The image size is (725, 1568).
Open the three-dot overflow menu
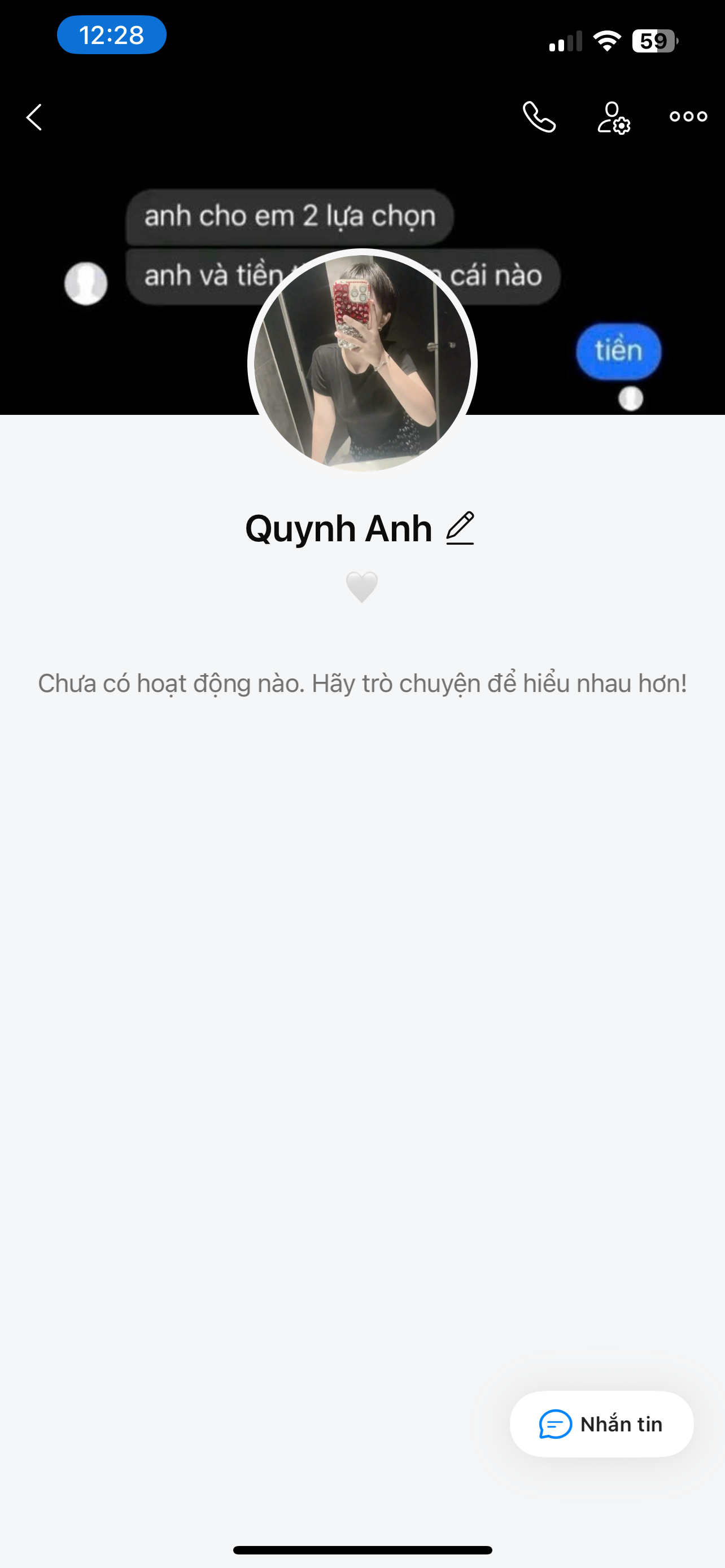[688, 116]
